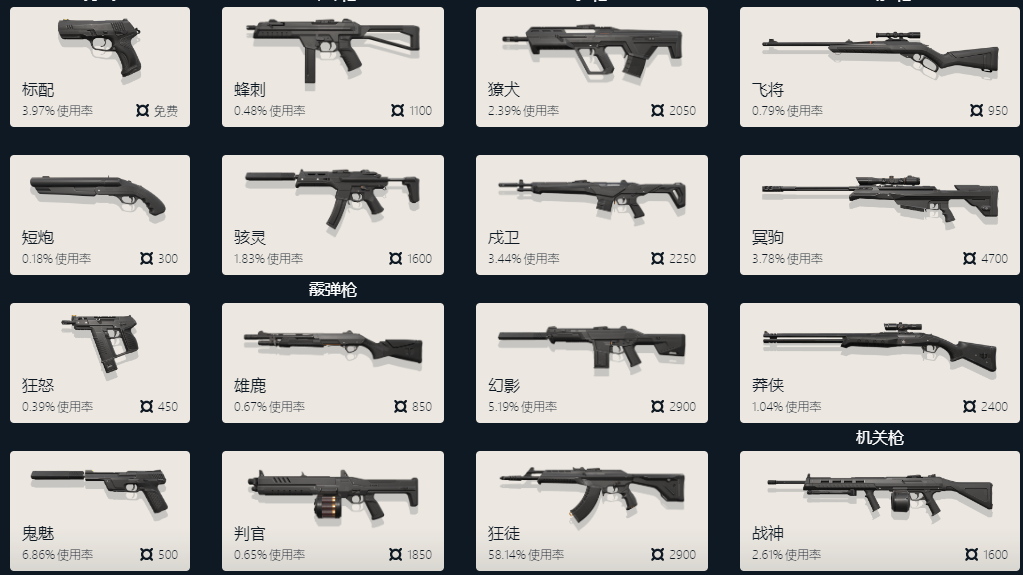Open the 骇灵 SMG card
Image resolution: width=1023 pixels, height=575 pixels.
coord(333,215)
